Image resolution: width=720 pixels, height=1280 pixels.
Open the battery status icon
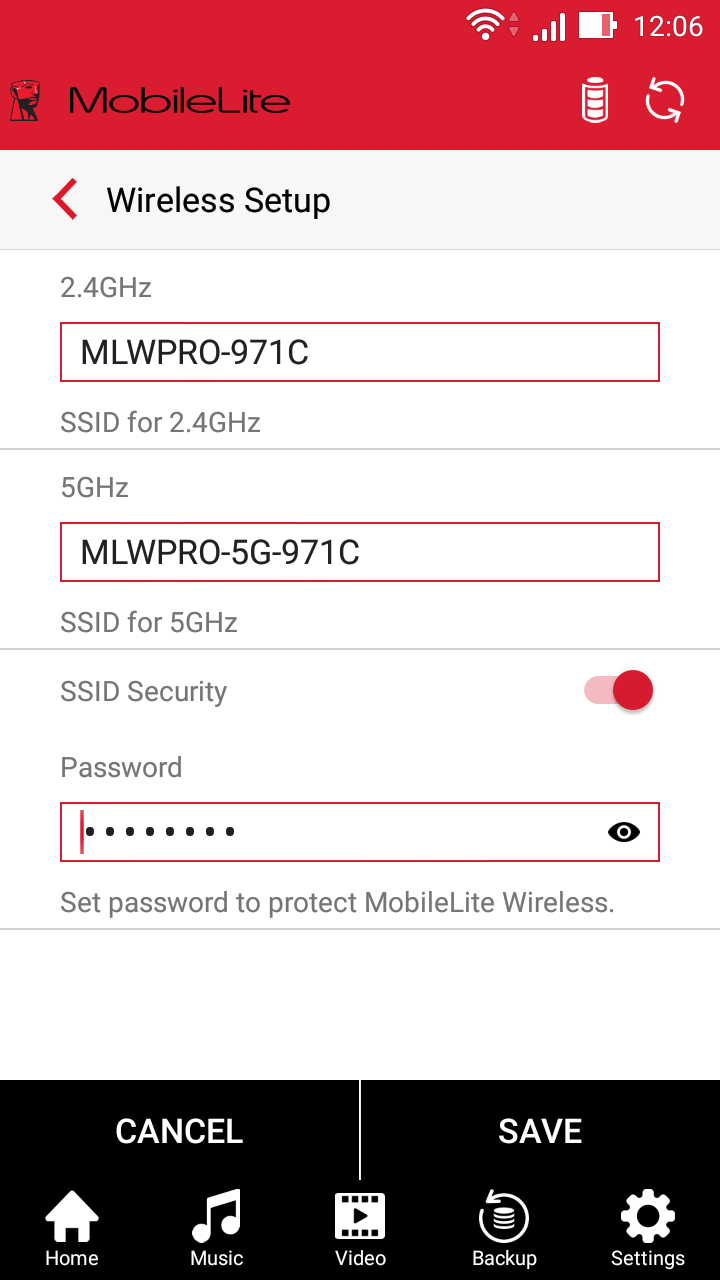pos(595,101)
